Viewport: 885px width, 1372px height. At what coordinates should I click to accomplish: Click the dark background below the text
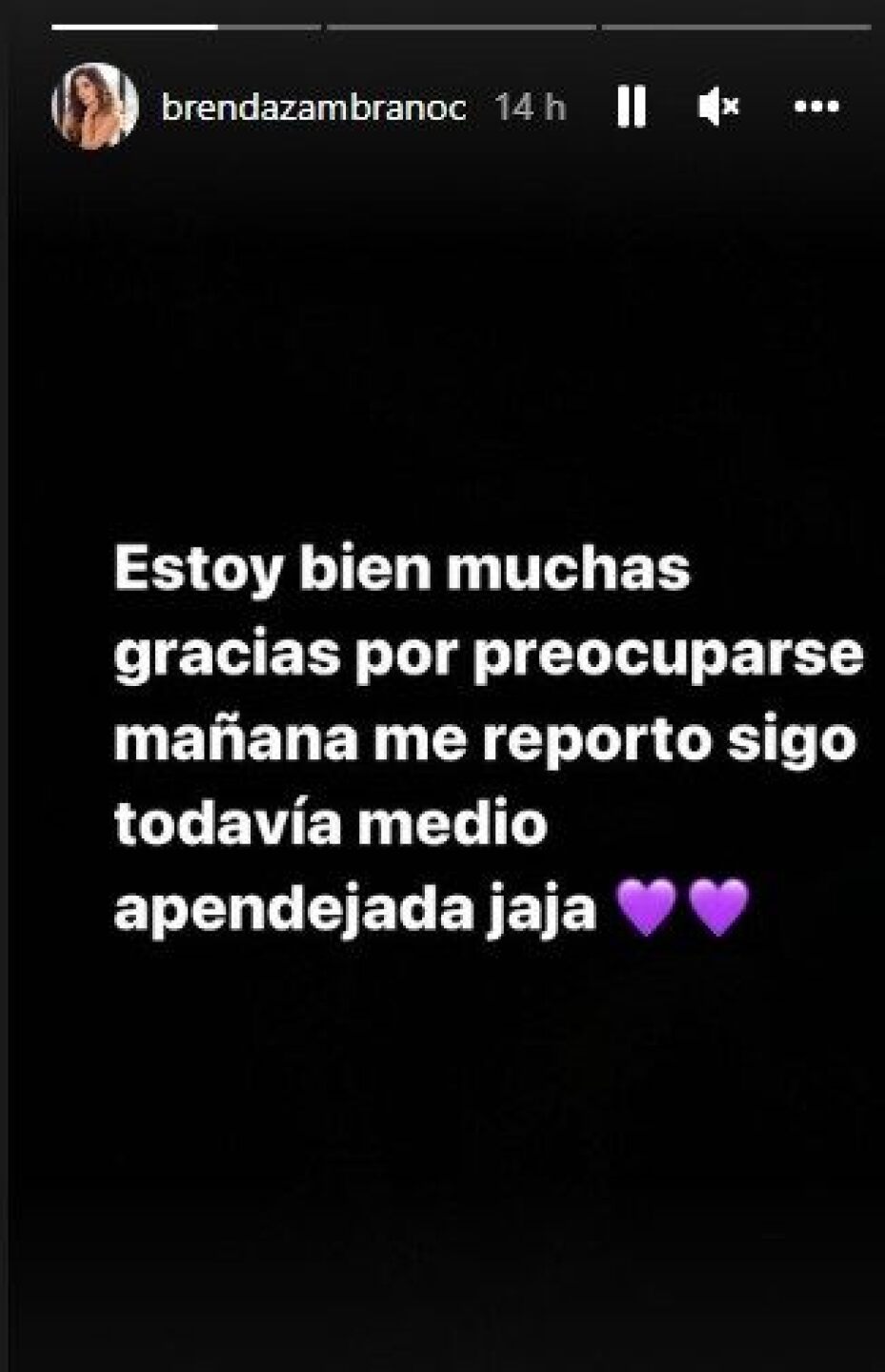click(x=442, y=1143)
